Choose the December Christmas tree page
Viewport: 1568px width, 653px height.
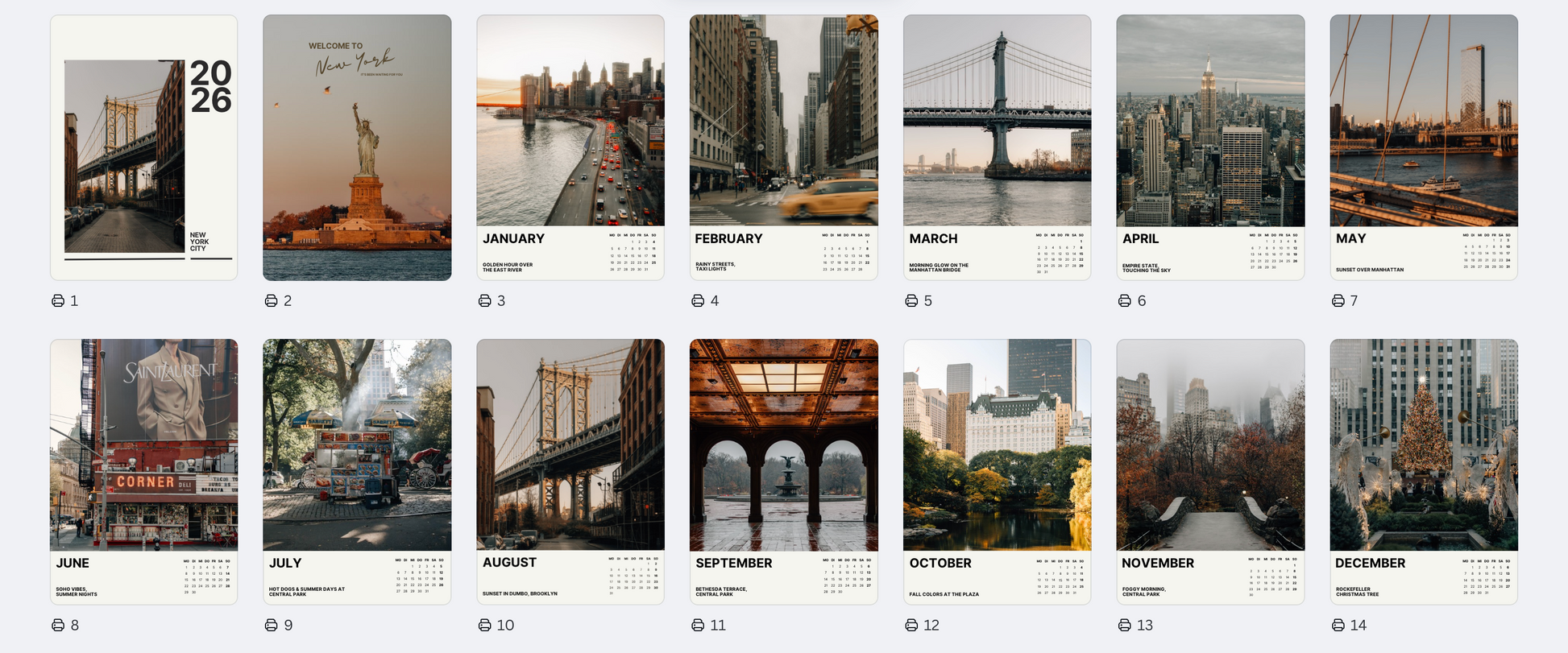1424,471
